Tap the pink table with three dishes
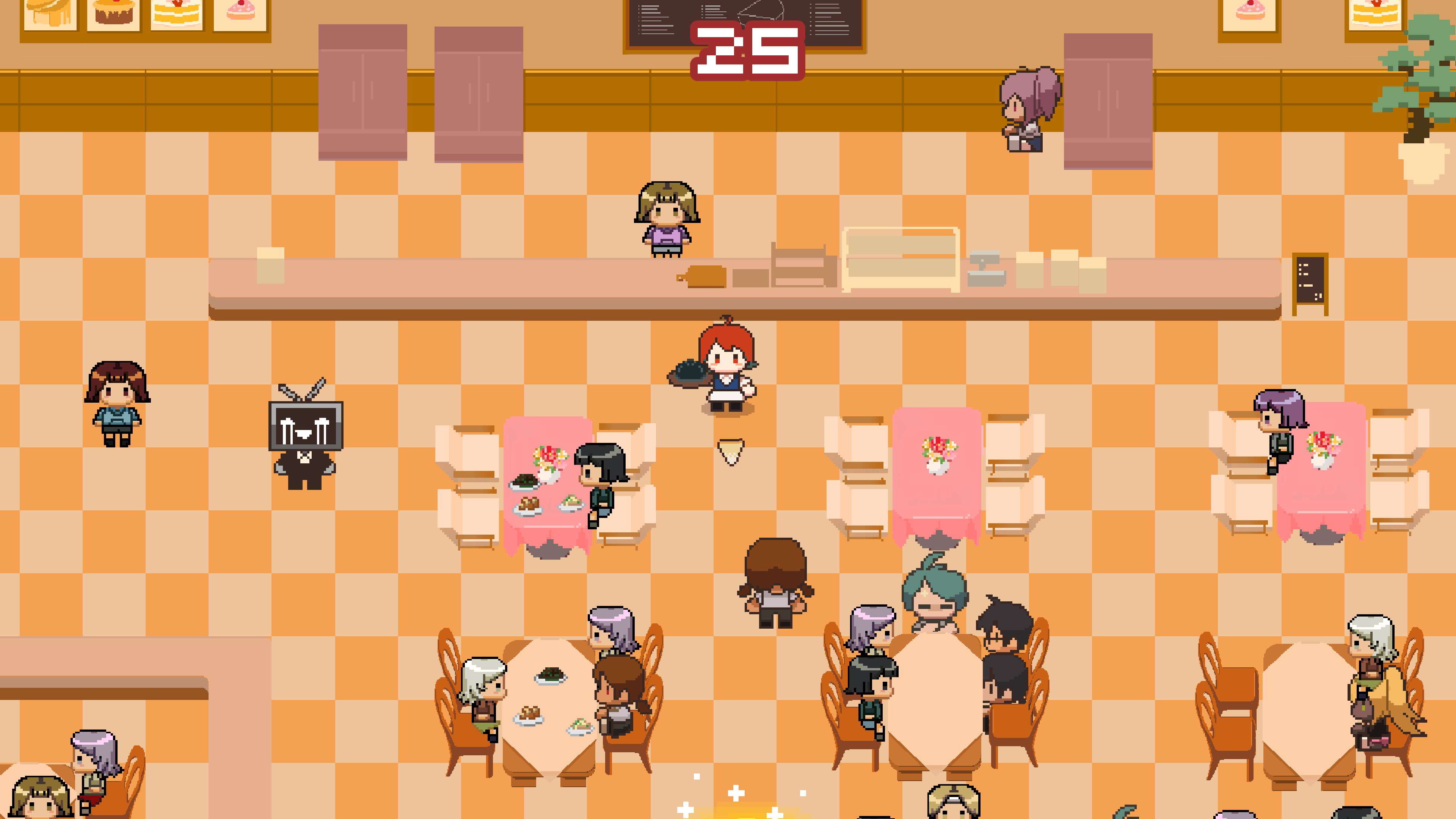This screenshot has width=1456, height=819. pos(546,486)
